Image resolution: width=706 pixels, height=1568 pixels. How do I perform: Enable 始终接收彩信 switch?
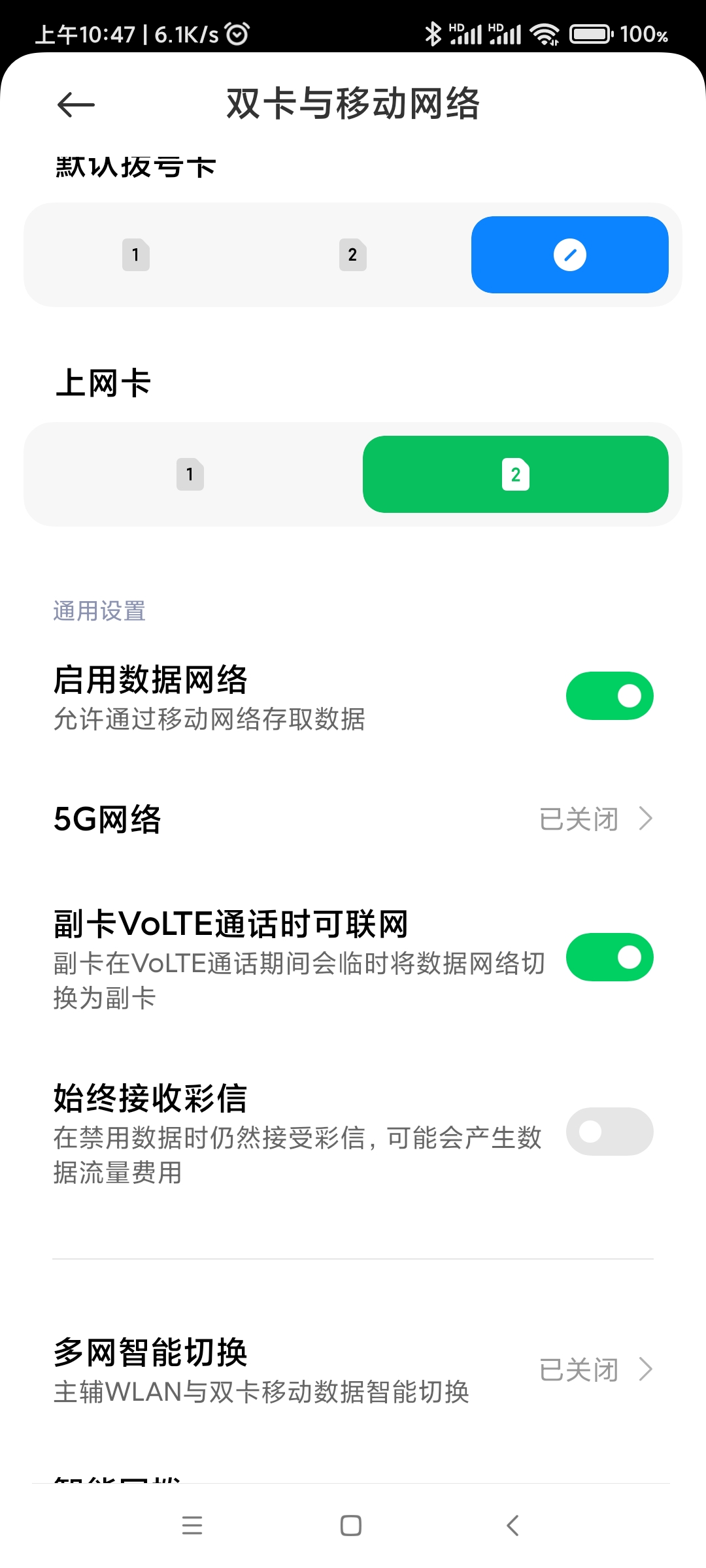pyautogui.click(x=609, y=1132)
